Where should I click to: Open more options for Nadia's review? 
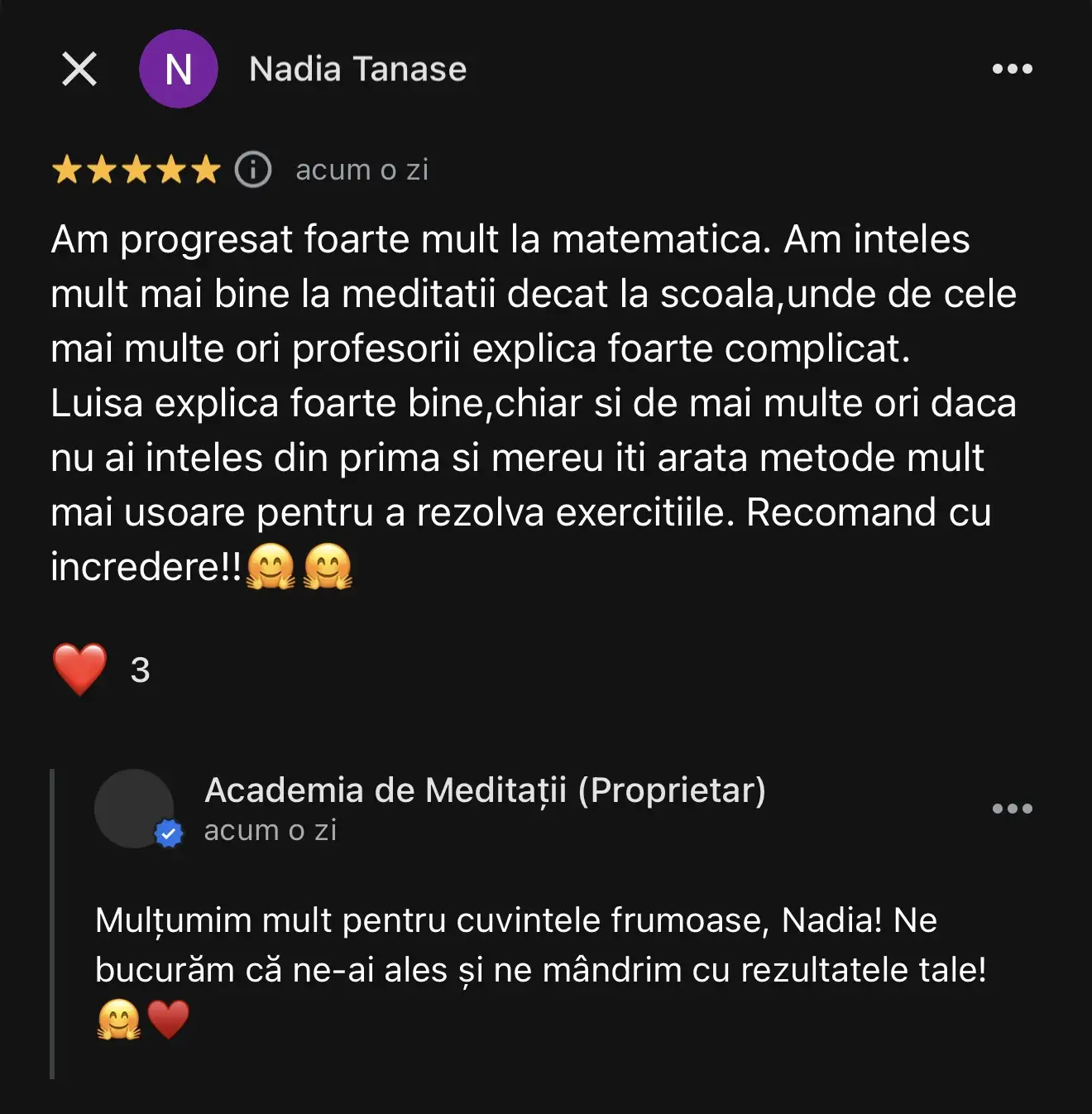coord(1012,69)
